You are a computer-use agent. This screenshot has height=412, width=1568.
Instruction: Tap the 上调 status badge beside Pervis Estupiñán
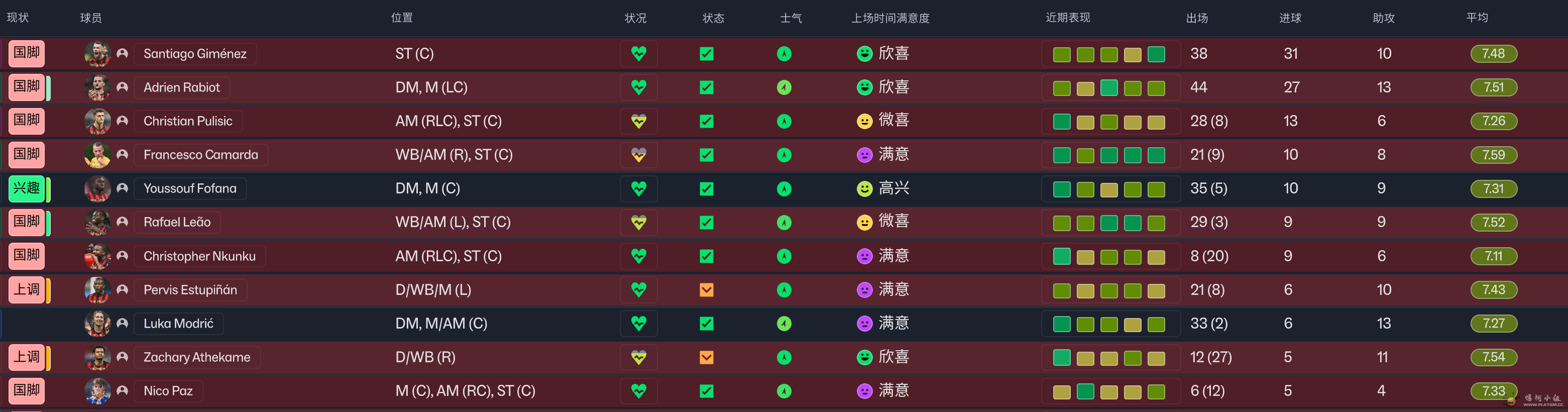(x=27, y=290)
